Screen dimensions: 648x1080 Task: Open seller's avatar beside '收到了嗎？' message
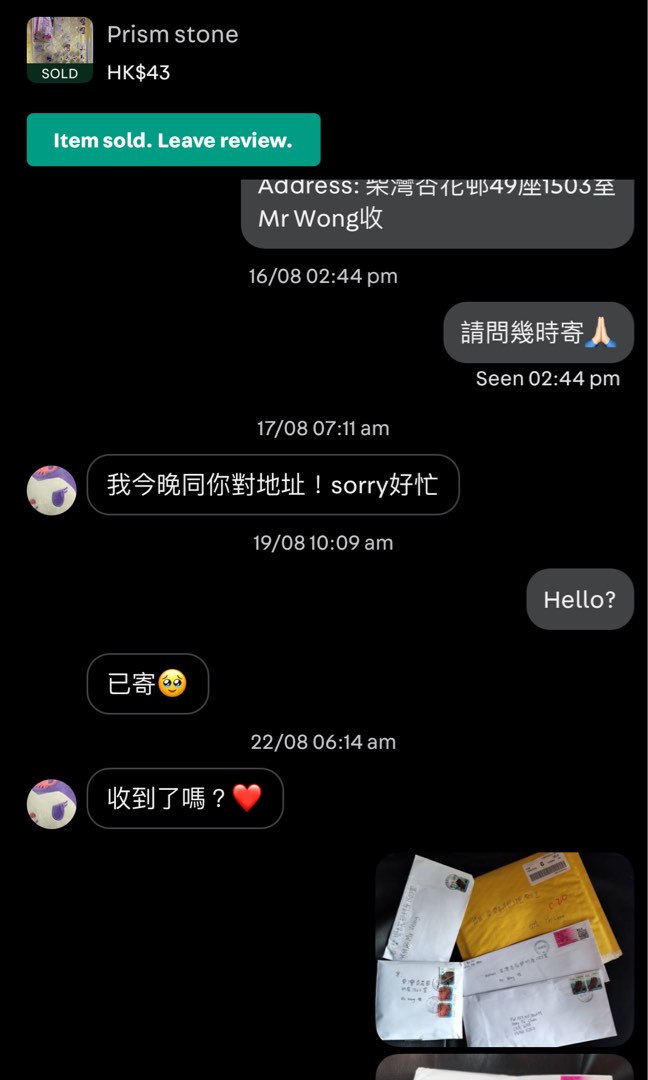pos(52,804)
